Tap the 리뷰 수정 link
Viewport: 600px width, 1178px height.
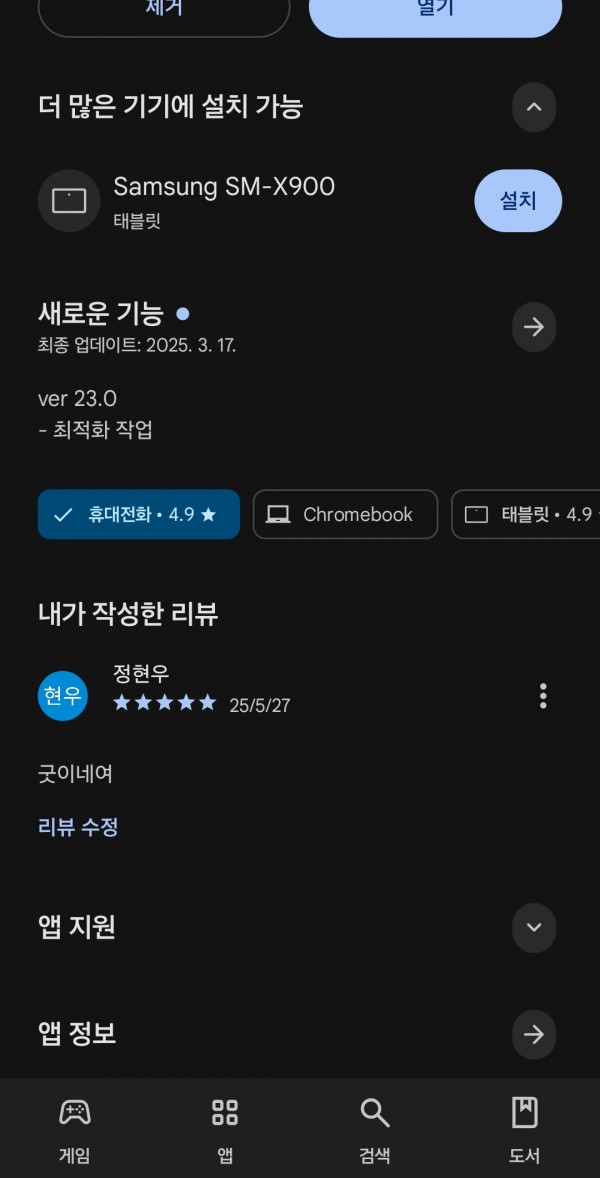(78, 827)
